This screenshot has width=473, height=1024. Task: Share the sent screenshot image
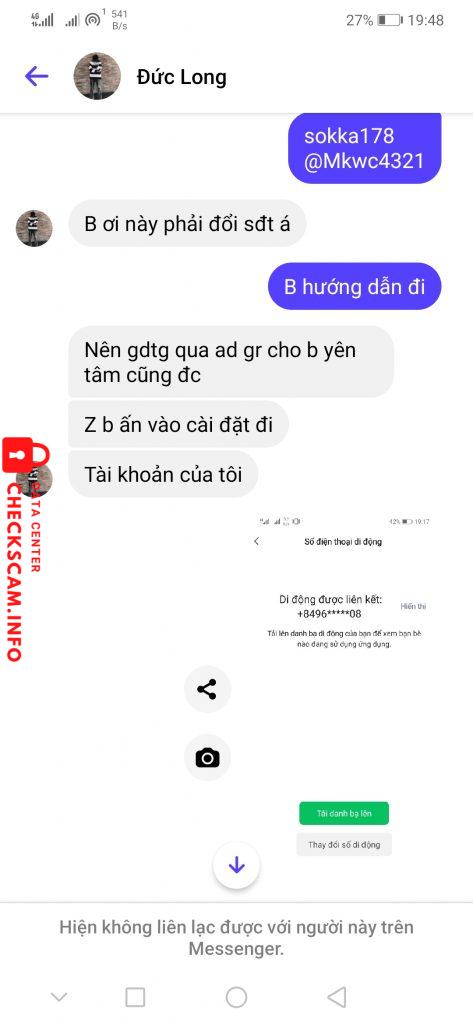[x=207, y=689]
